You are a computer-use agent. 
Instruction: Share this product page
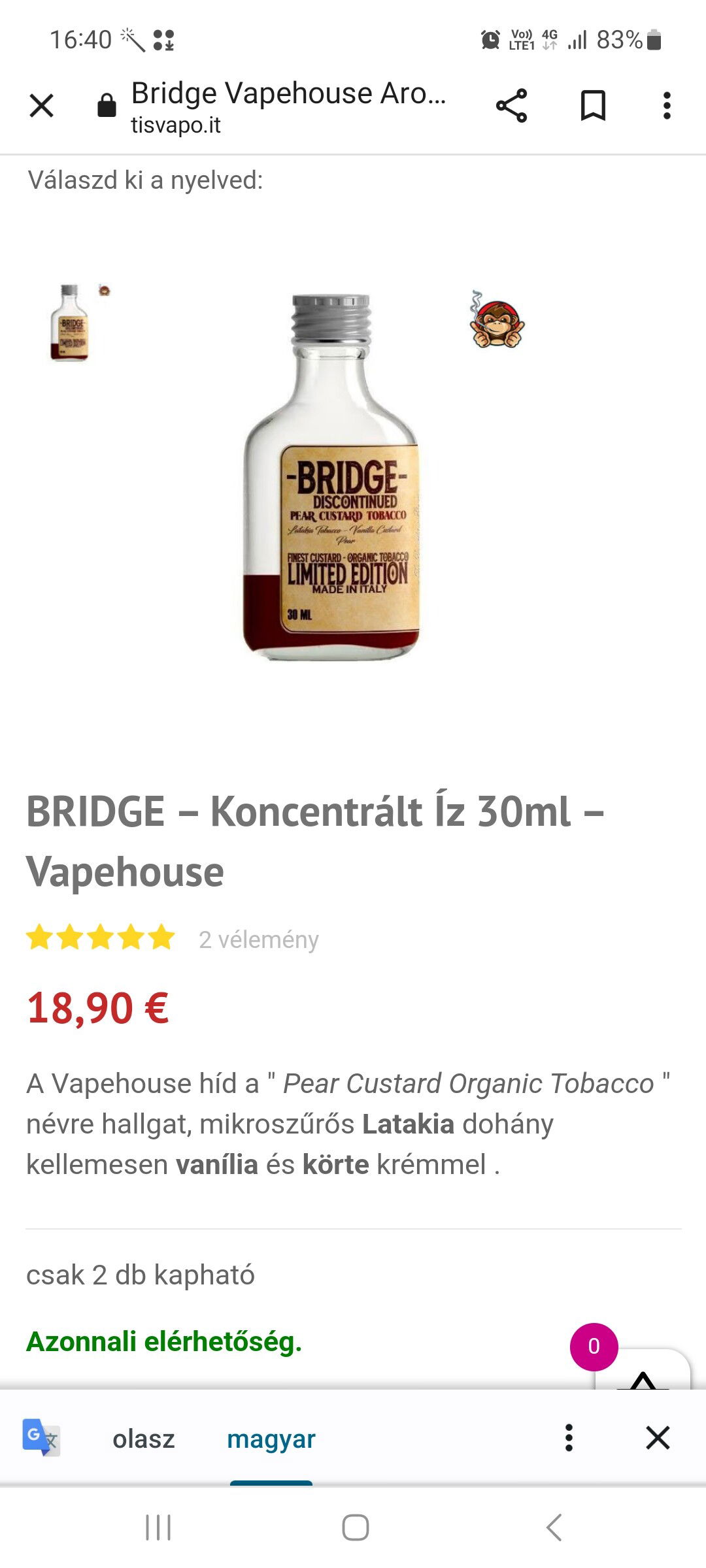[511, 105]
